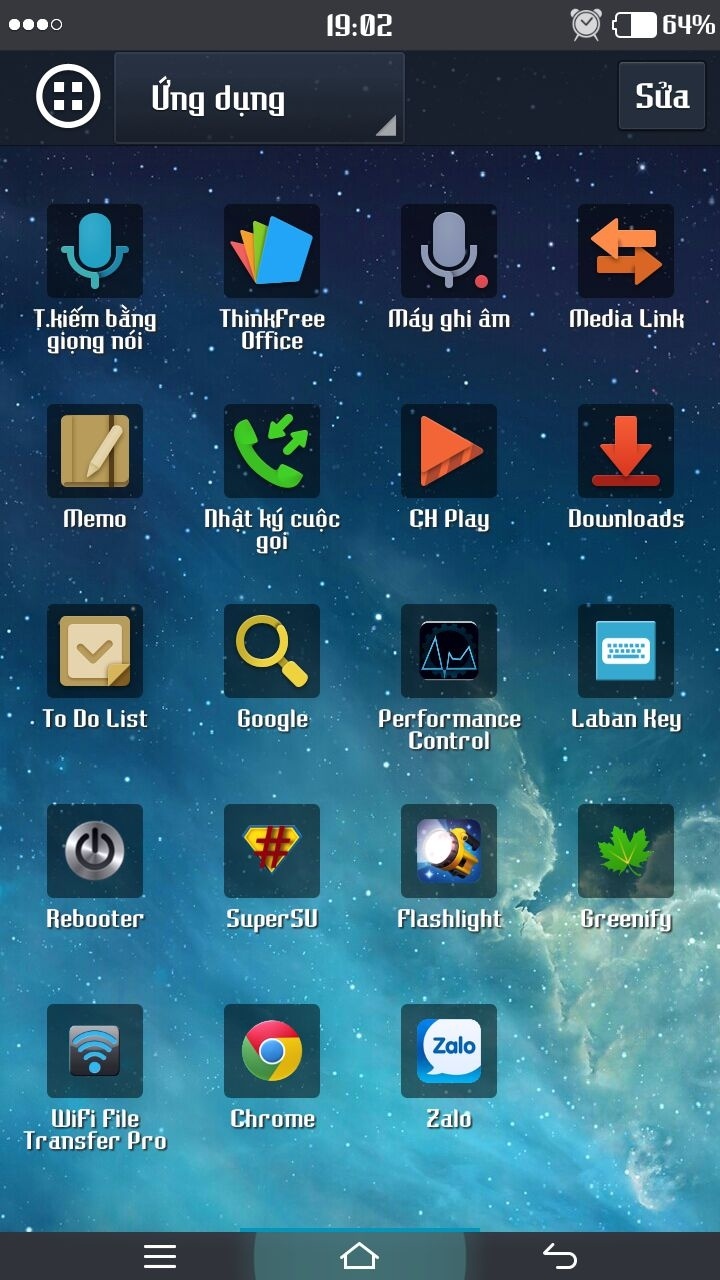Go to the home screen

[x=360, y=1256]
